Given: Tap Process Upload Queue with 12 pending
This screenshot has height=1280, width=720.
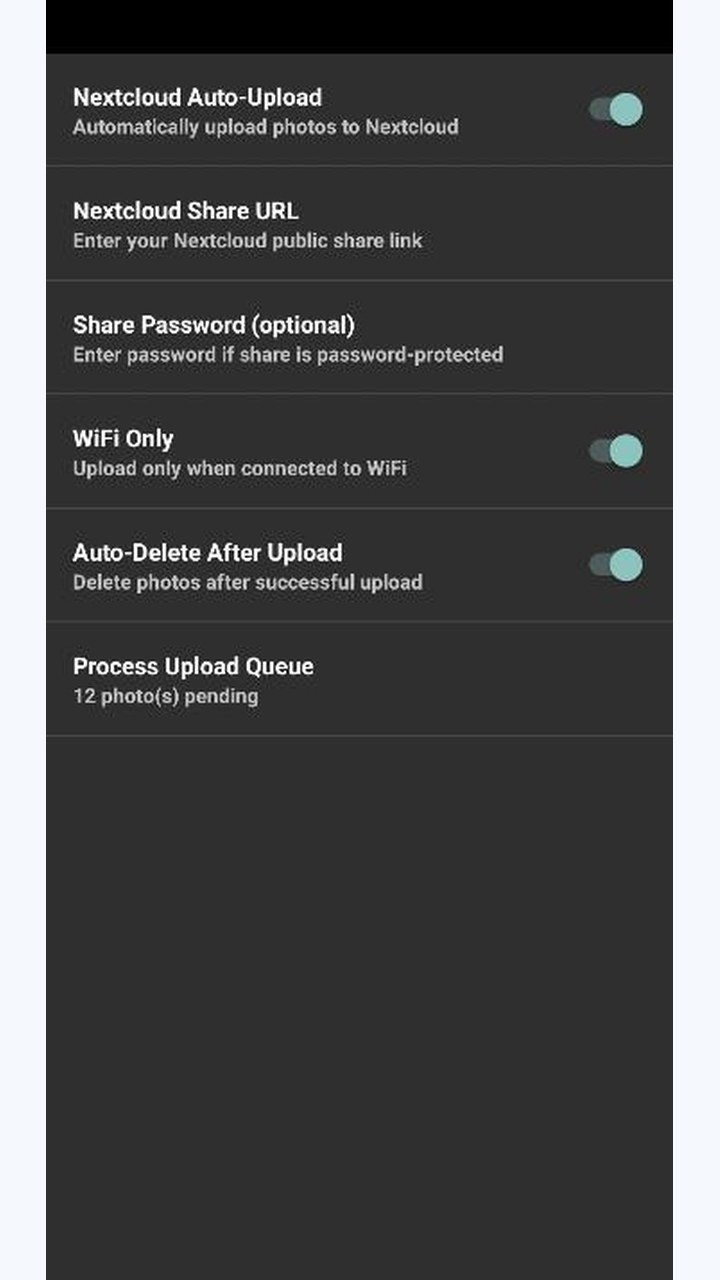Looking at the screenshot, I should click(359, 680).
